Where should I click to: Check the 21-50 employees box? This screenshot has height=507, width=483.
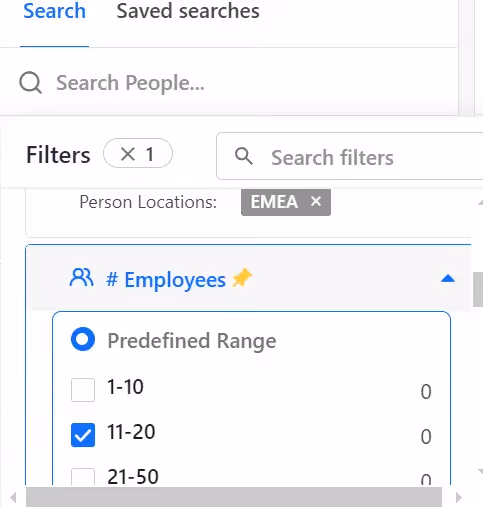[83, 477]
